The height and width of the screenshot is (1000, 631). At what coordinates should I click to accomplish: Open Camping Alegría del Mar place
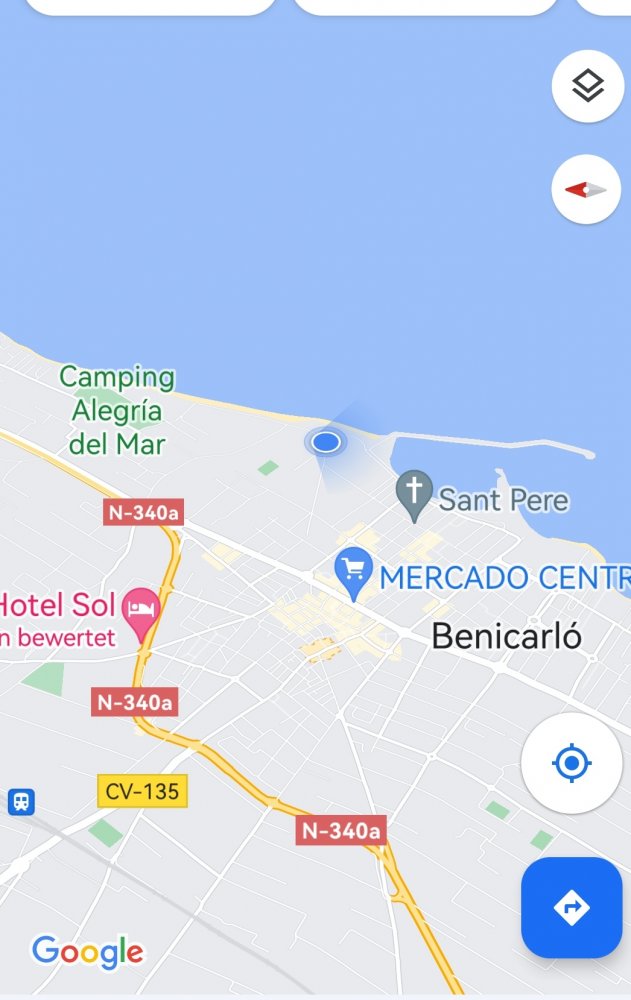117,410
